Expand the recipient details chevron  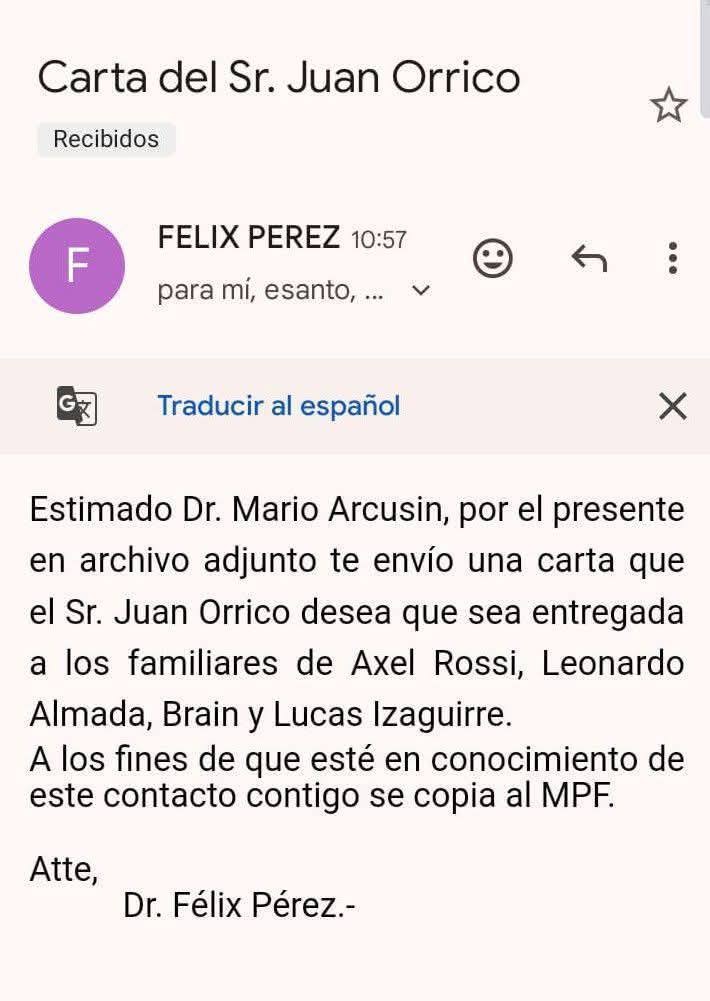(x=421, y=291)
